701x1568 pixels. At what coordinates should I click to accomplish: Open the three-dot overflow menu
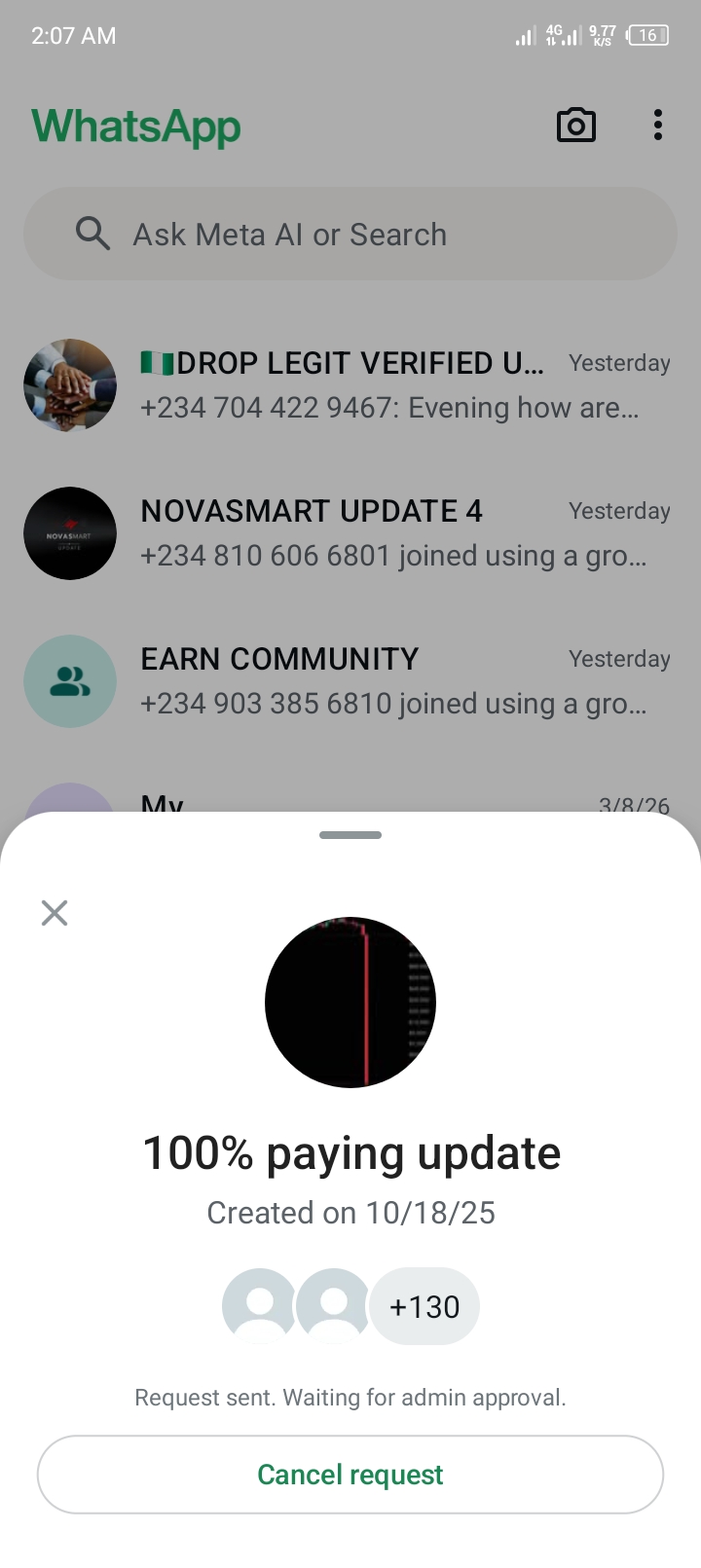(x=658, y=126)
